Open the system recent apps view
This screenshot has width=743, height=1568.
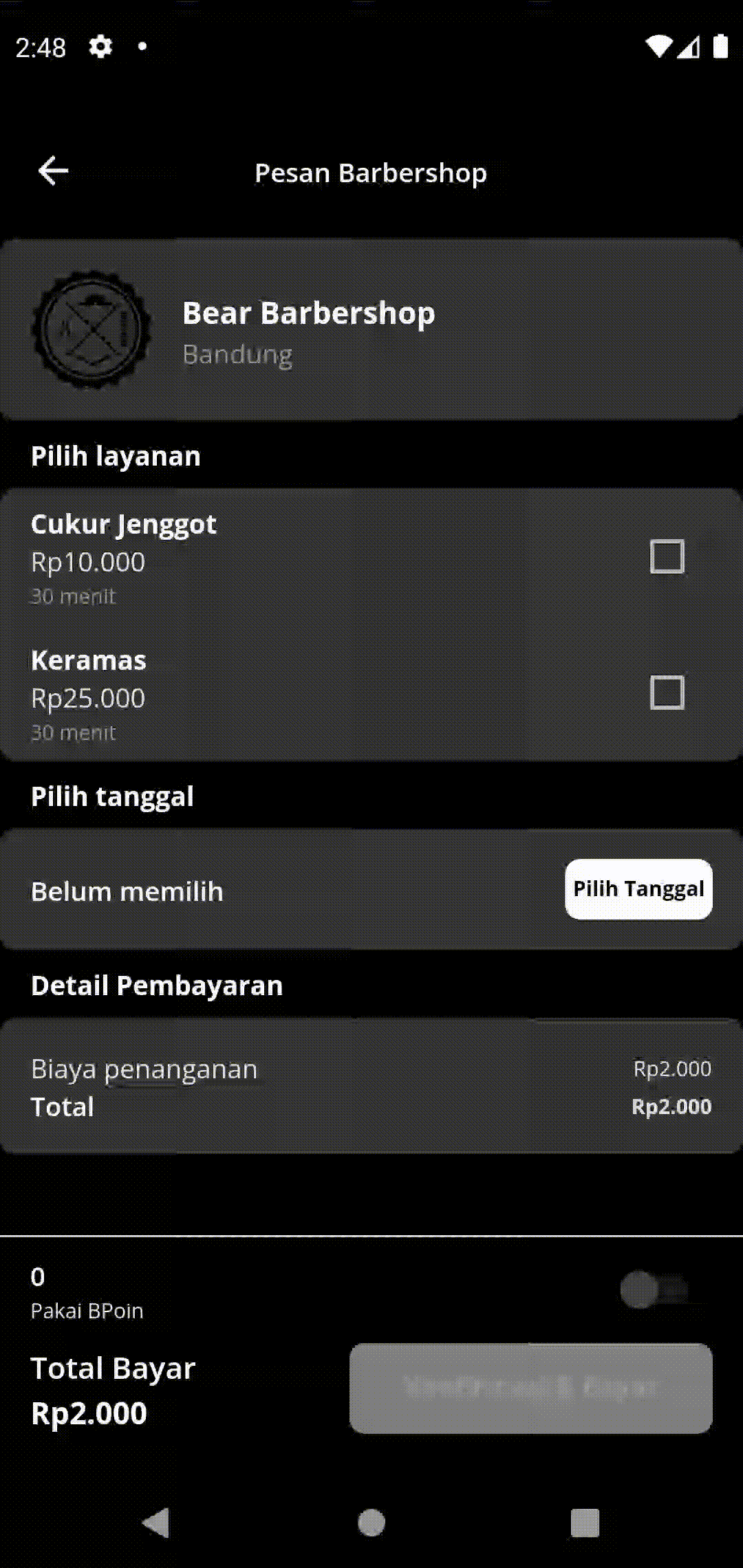click(x=585, y=1522)
